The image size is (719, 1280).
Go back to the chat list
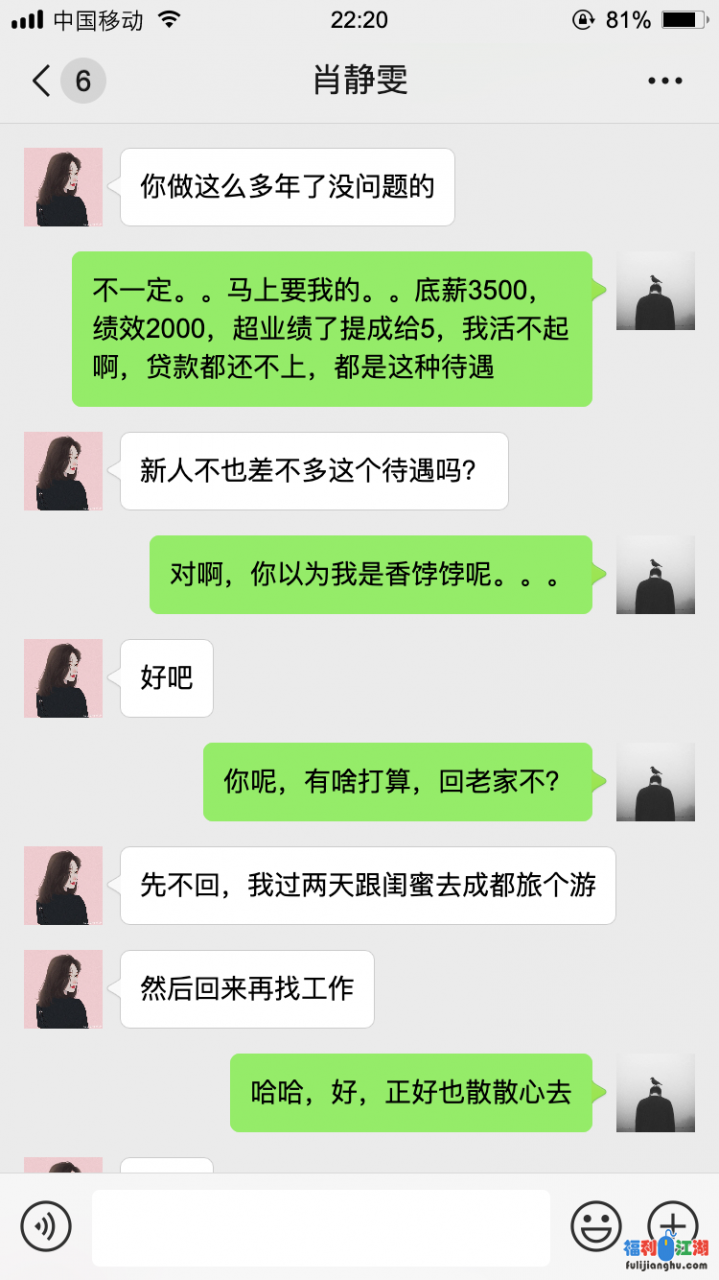(x=42, y=81)
